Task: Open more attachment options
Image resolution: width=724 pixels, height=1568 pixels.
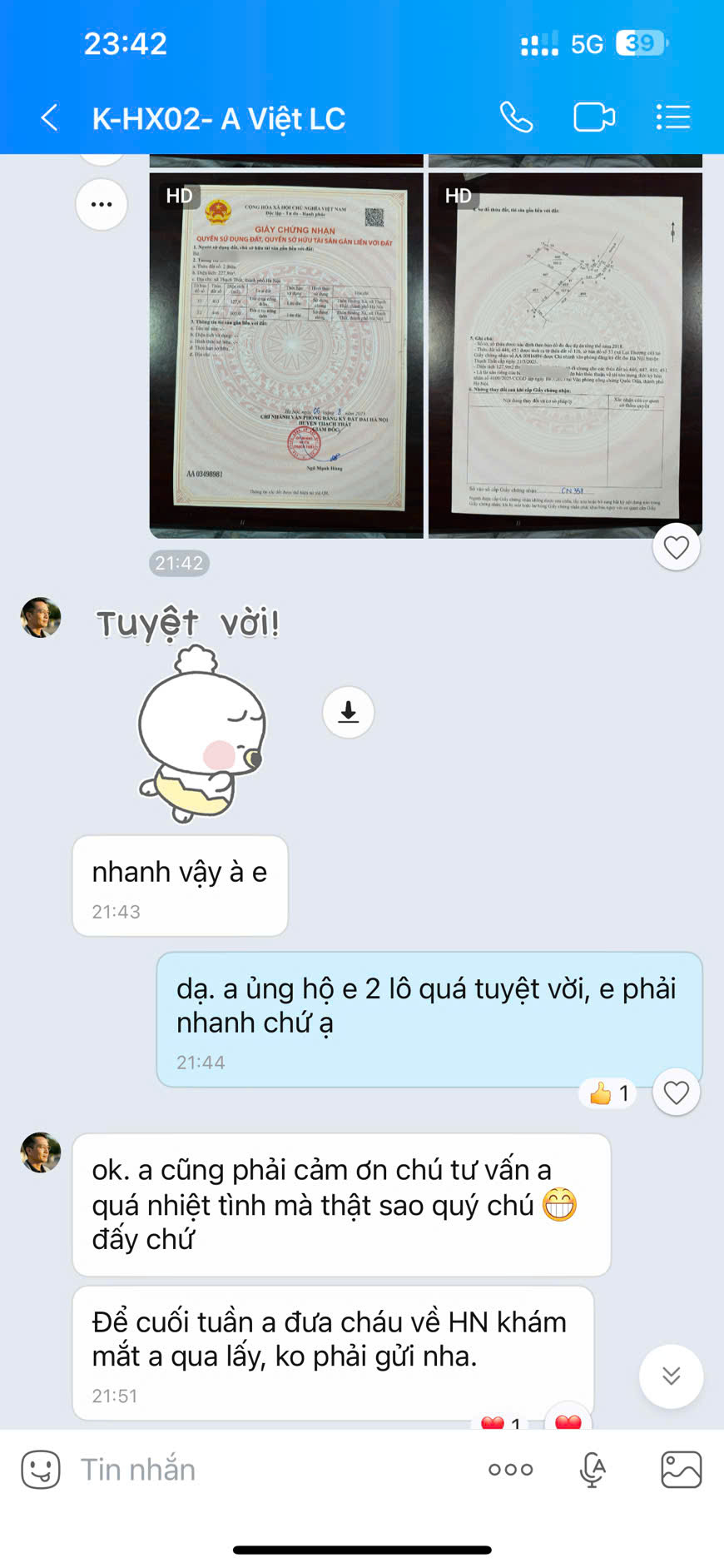Action: pos(510,1470)
